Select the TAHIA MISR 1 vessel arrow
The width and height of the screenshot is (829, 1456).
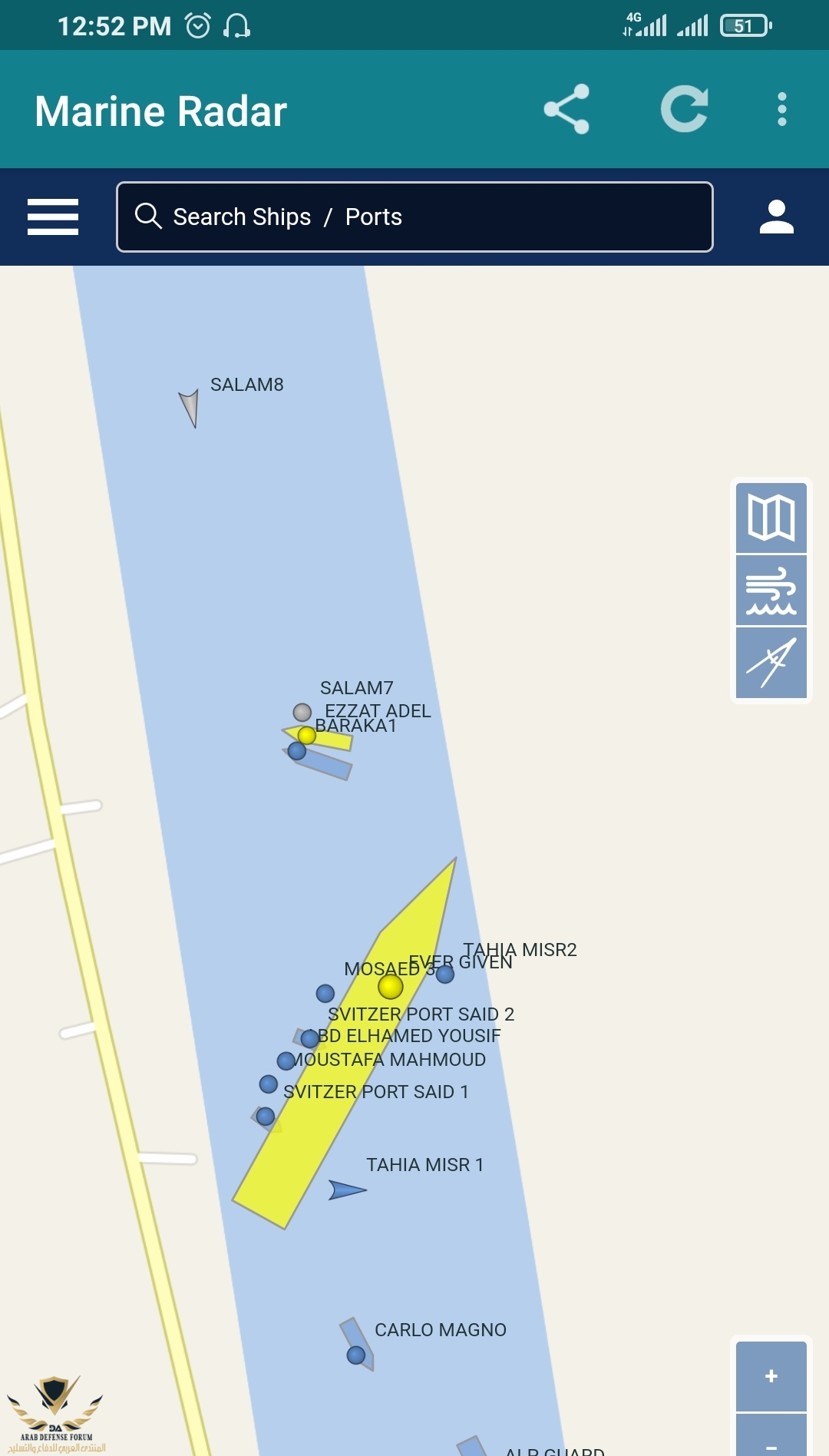pos(346,1190)
